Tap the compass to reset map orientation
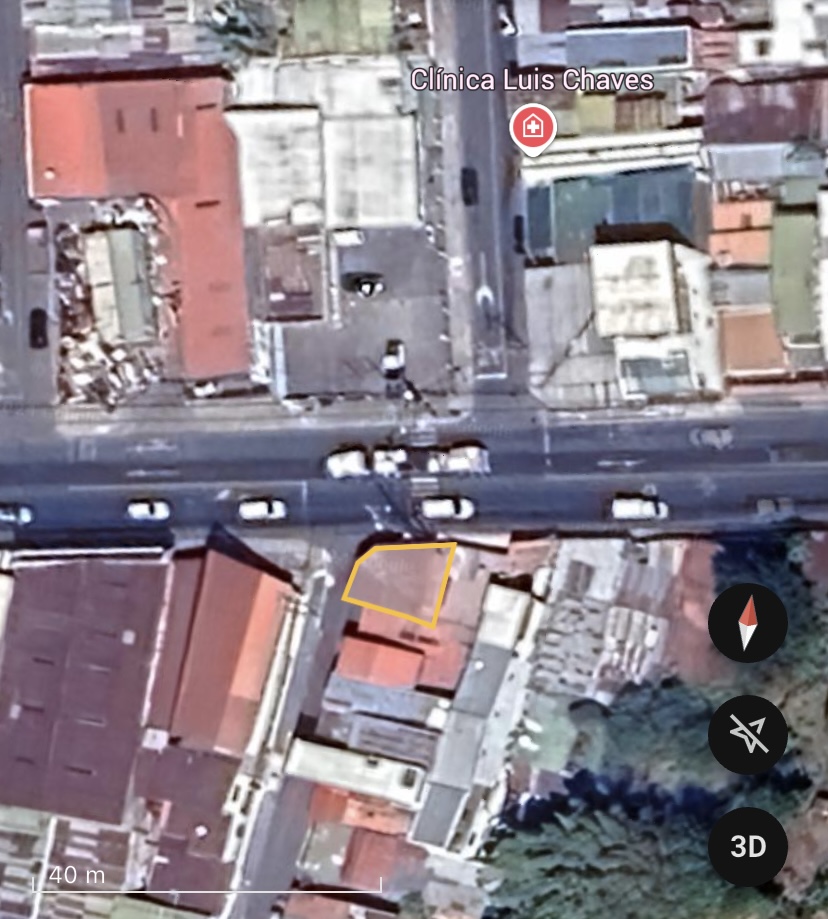The width and height of the screenshot is (828, 919). 747,624
